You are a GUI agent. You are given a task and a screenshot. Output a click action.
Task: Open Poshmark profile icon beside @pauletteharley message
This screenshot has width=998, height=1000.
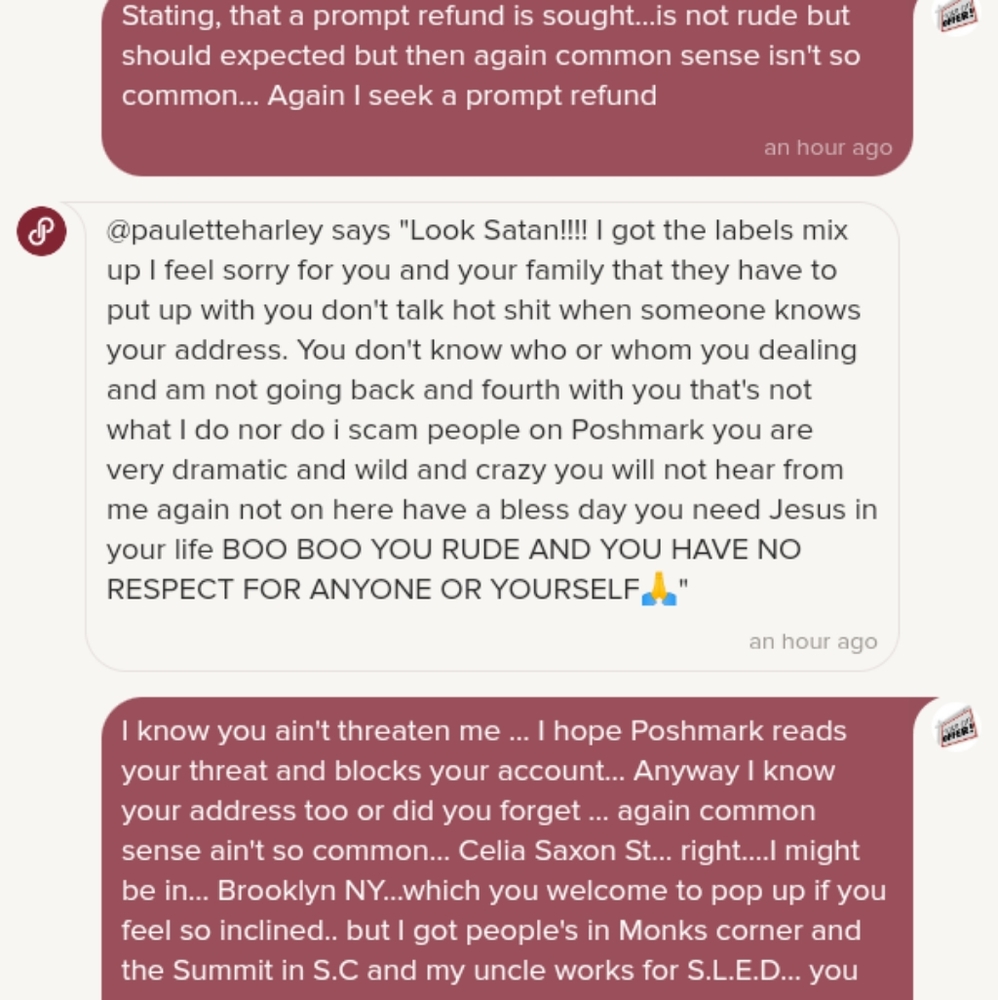coord(41,232)
